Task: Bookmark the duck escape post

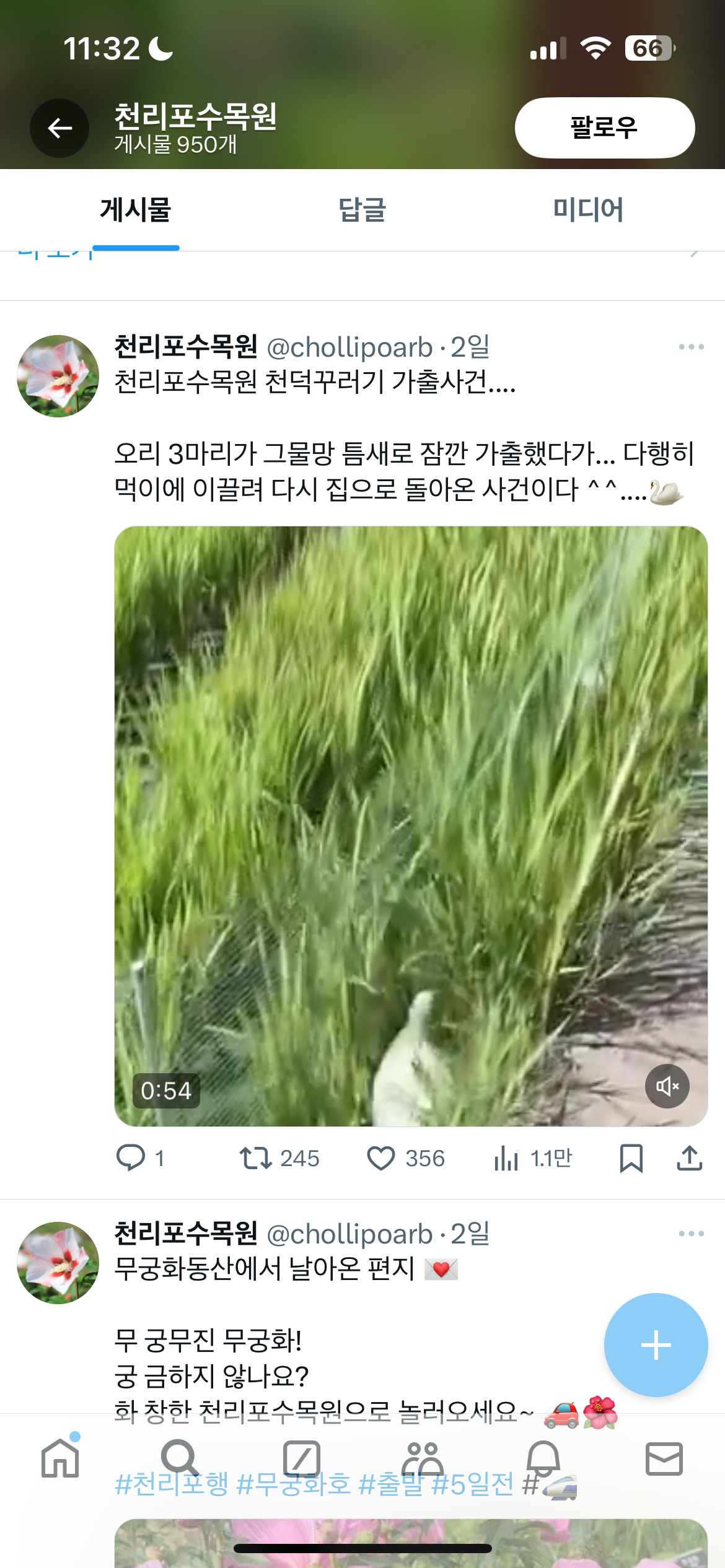Action: [x=631, y=1158]
